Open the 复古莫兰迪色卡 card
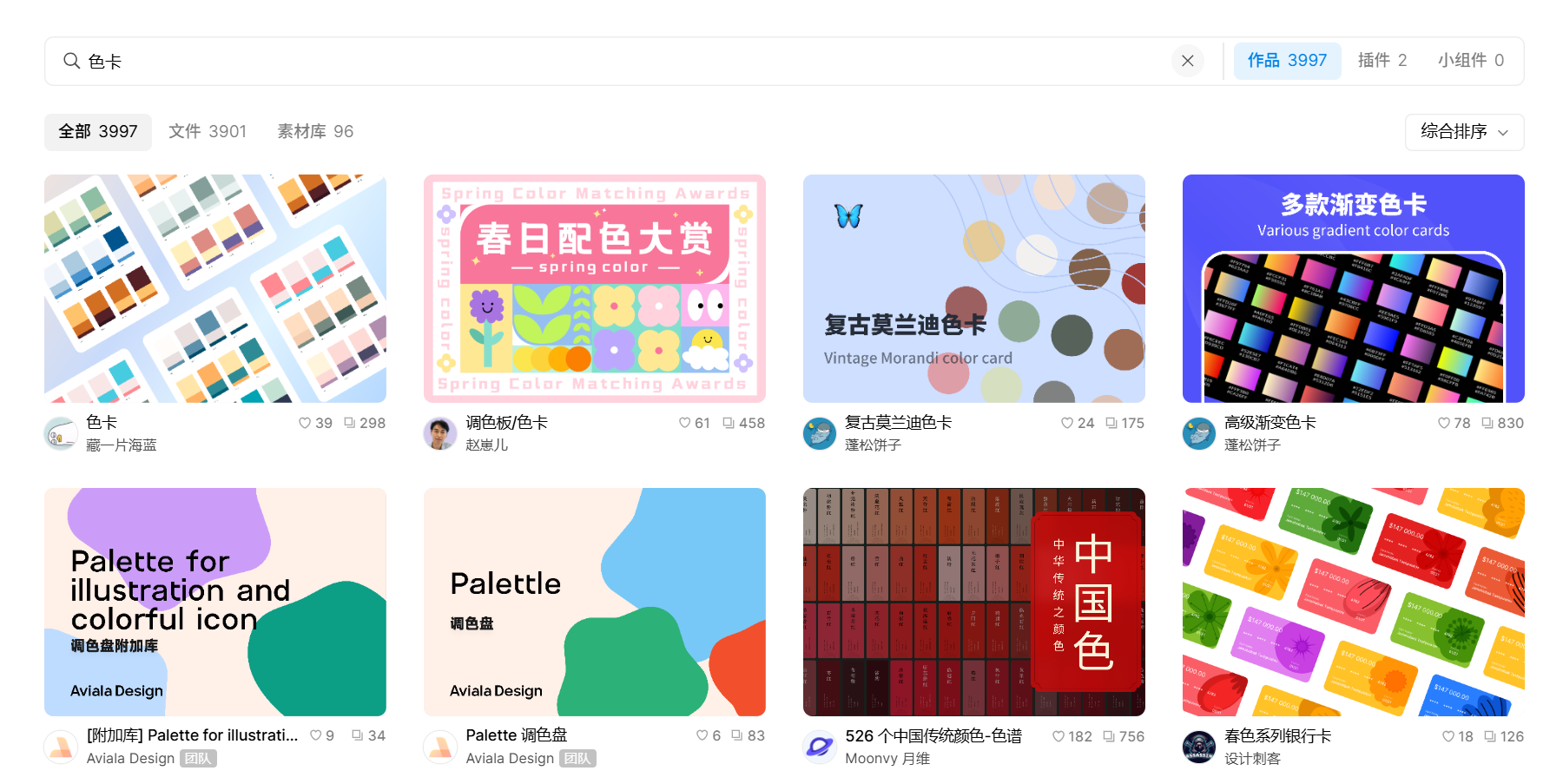1563x784 pixels. pyautogui.click(x=973, y=288)
